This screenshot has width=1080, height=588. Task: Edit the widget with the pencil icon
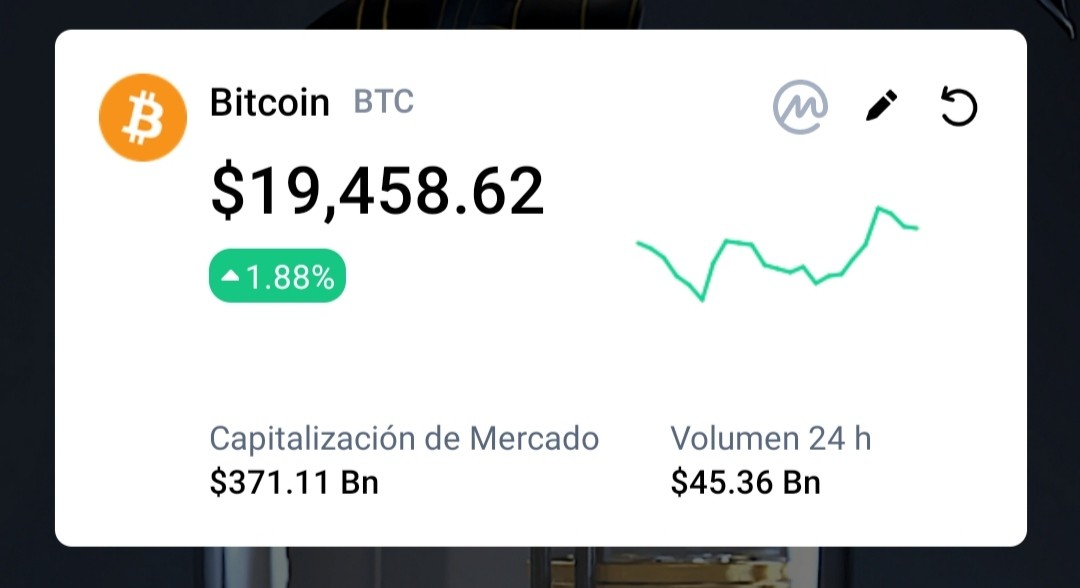click(882, 106)
